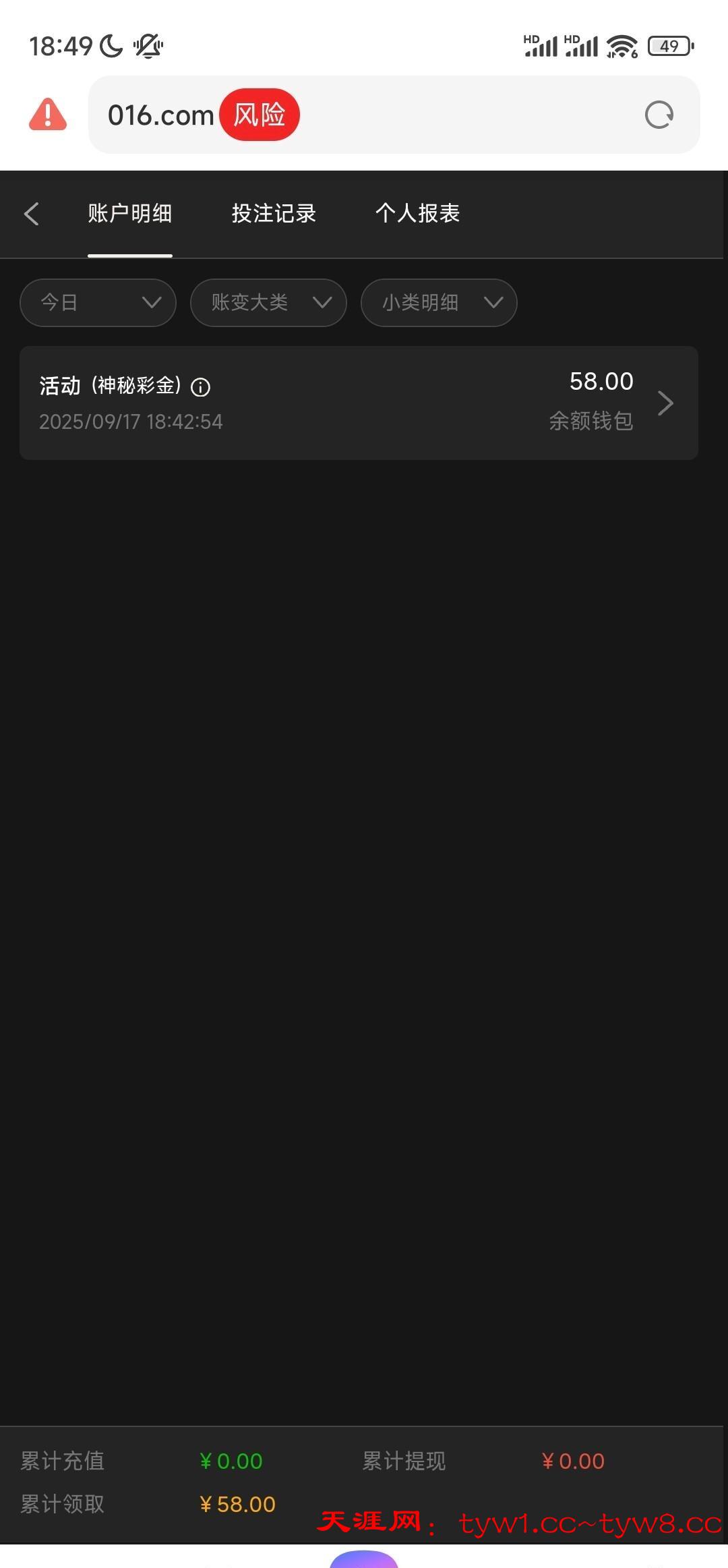Switch to the 投注记录 tab

274,214
